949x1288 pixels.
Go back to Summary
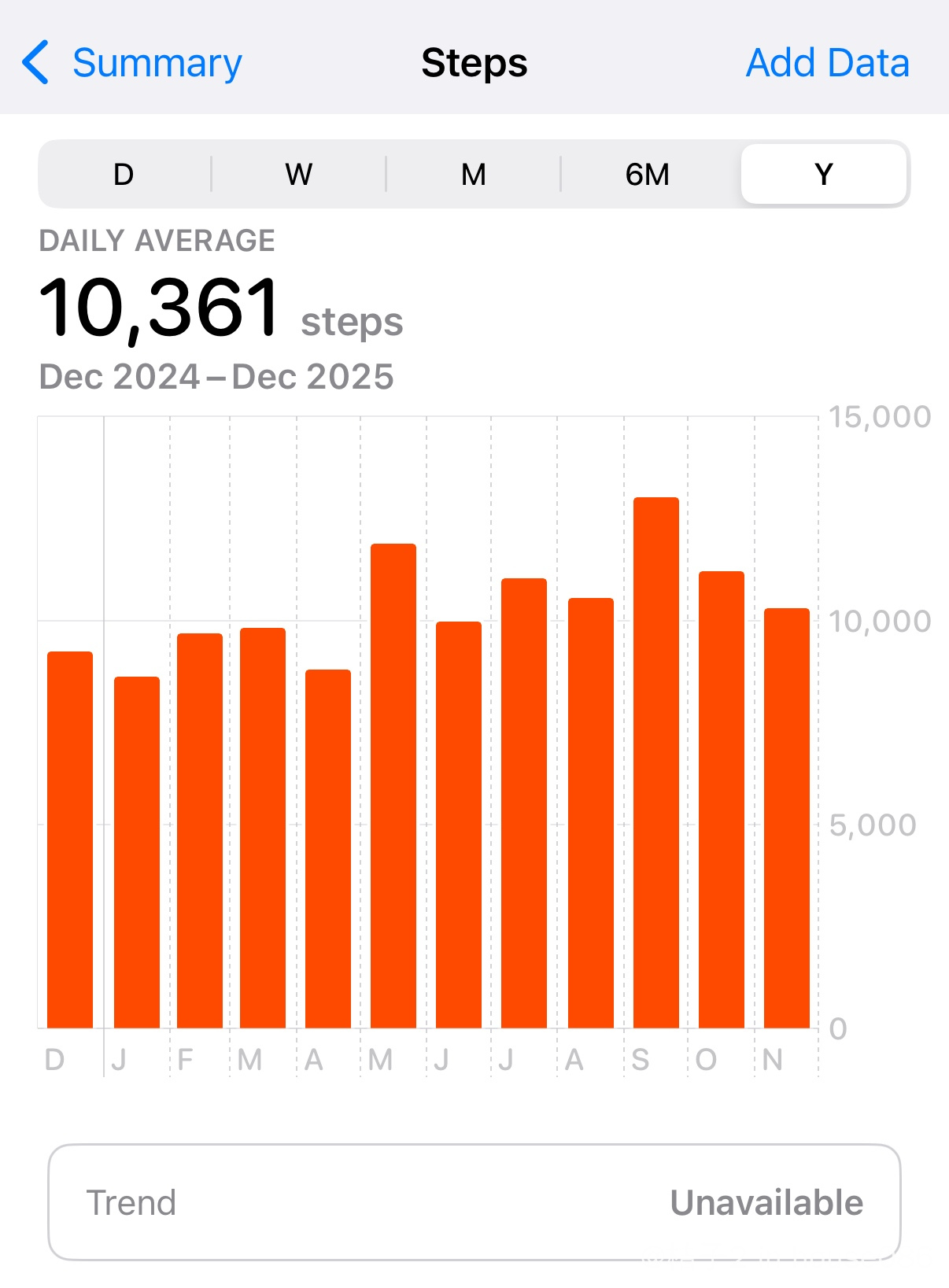(134, 63)
